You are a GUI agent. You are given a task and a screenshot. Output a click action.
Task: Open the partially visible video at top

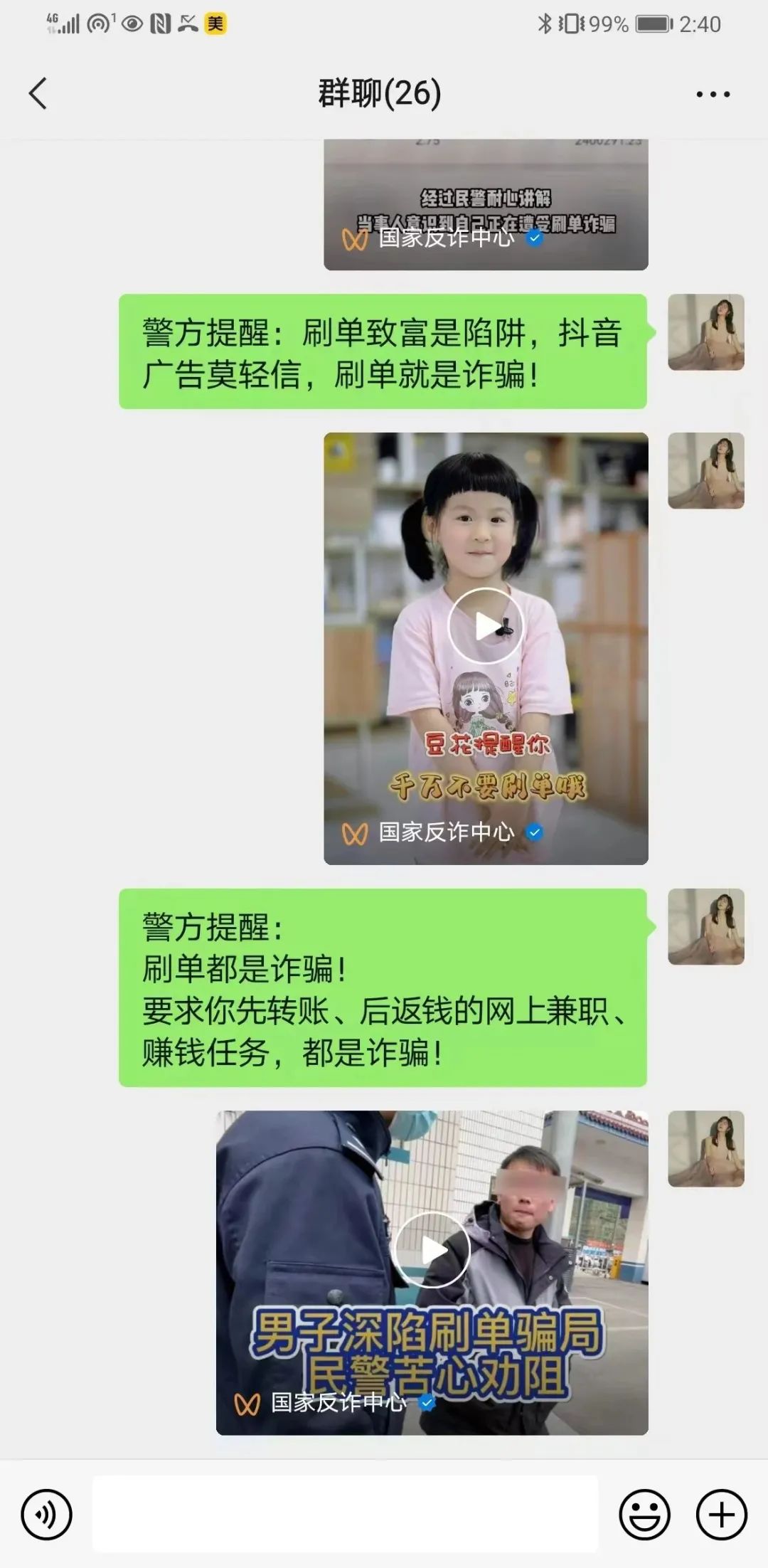tap(486, 206)
